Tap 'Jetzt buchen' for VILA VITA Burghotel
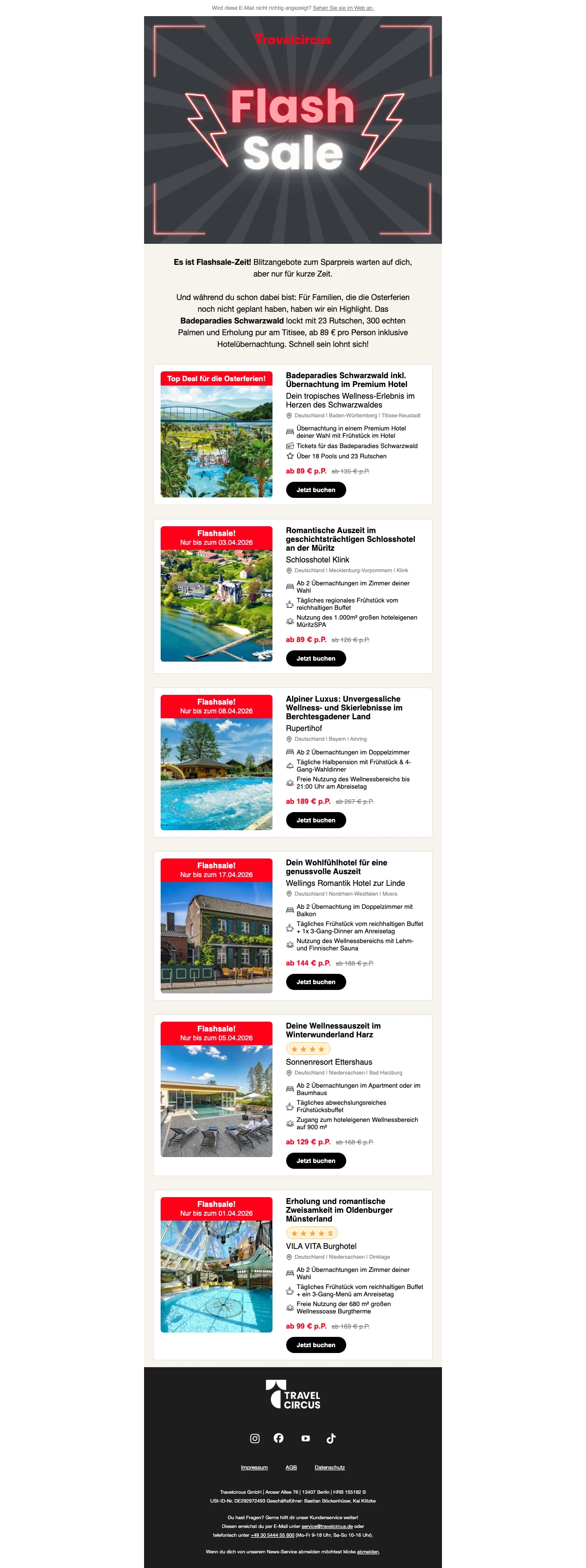Viewport: 586px width, 1568px height. tap(315, 1345)
